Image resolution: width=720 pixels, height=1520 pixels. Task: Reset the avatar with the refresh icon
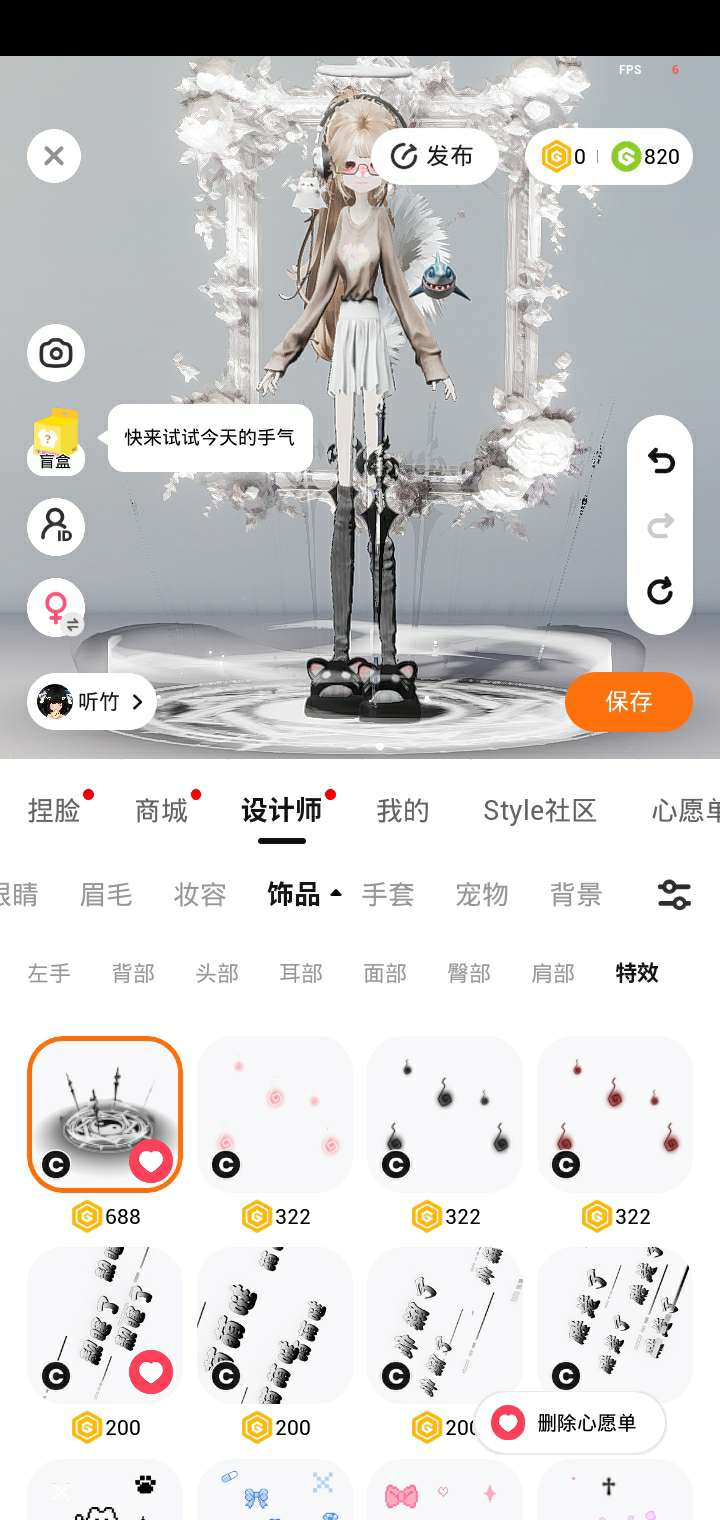660,590
